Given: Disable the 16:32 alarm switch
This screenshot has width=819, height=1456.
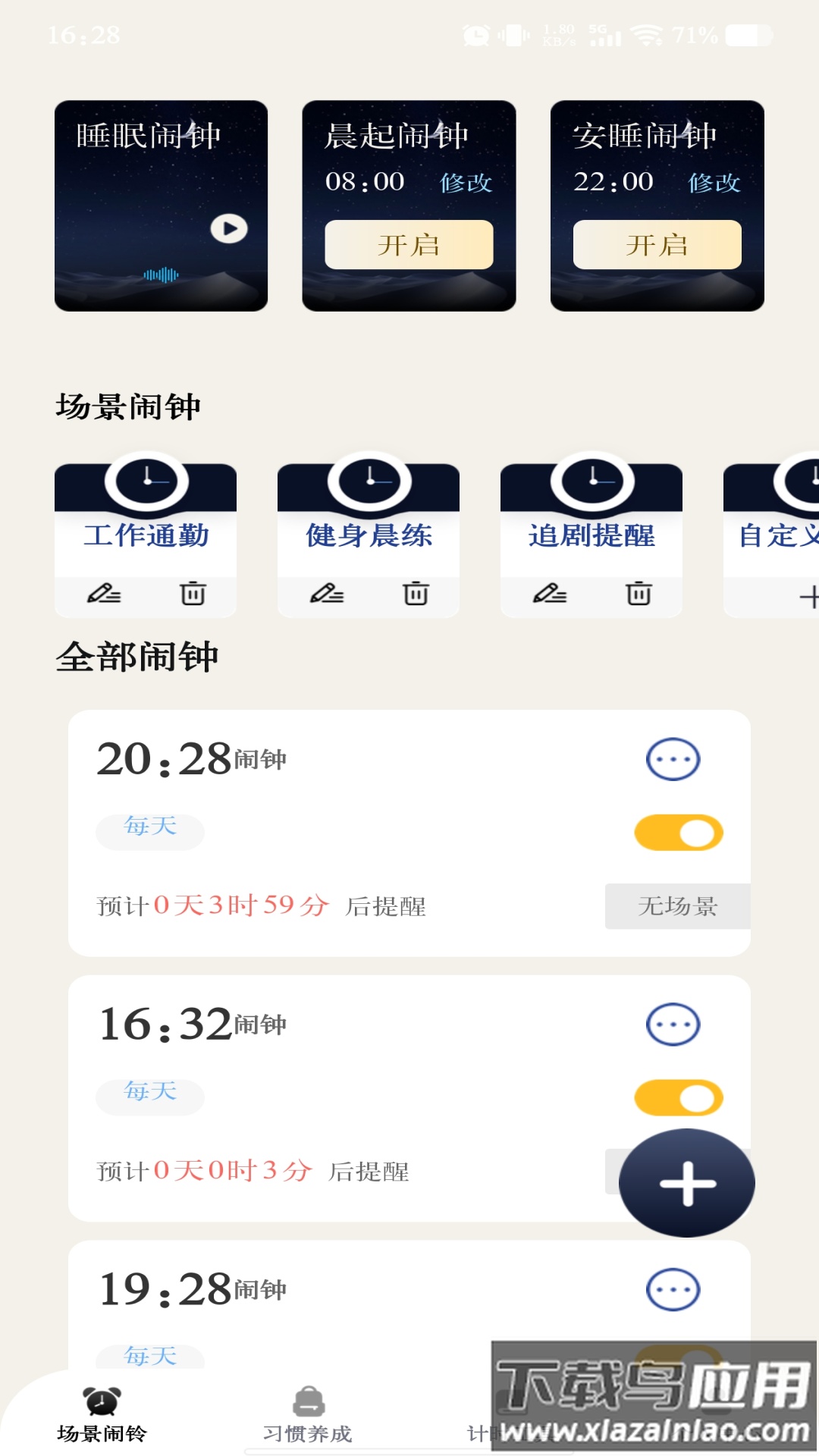Looking at the screenshot, I should coord(677,1097).
